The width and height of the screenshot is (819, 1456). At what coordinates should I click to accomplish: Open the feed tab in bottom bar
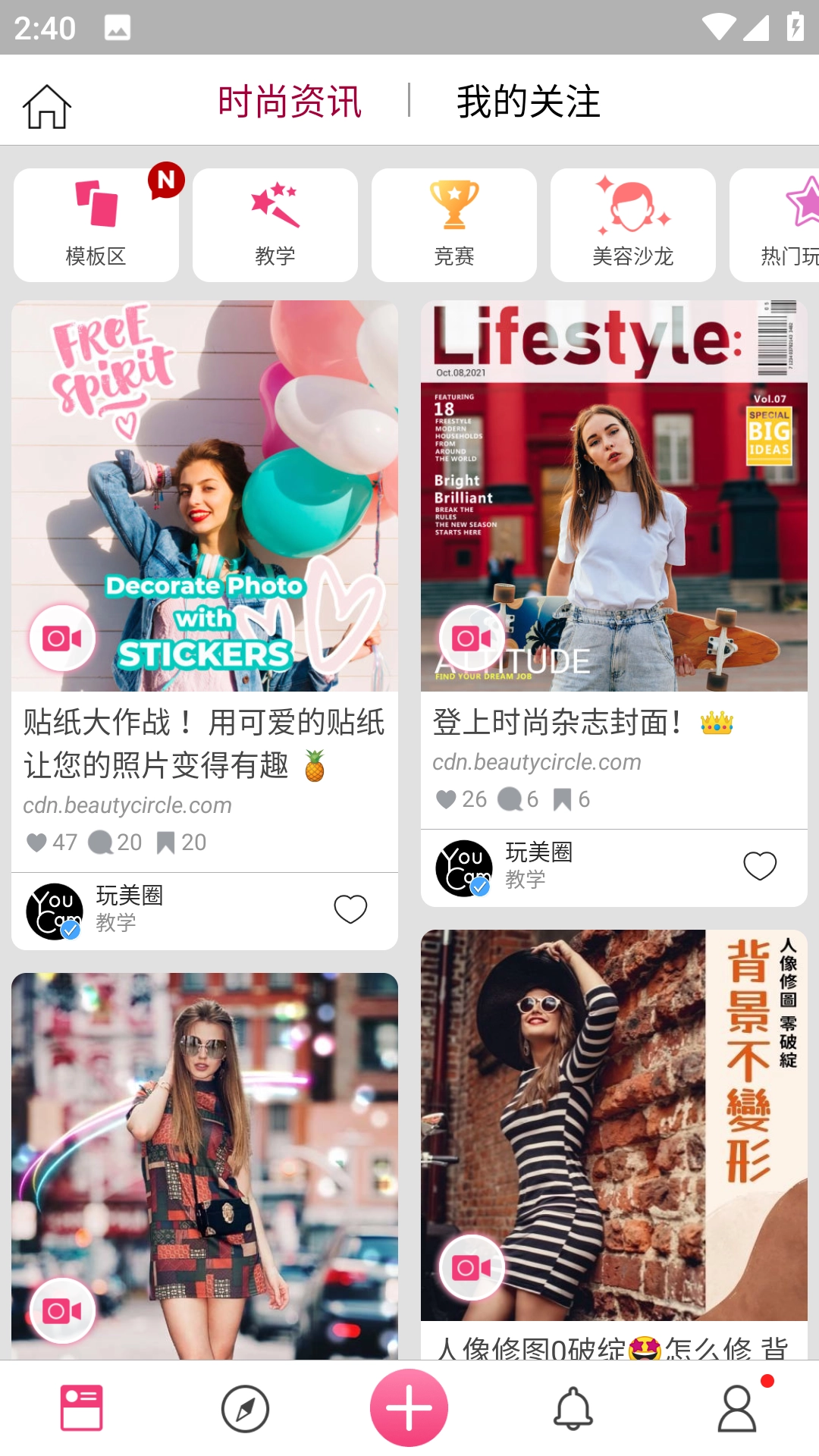click(82, 1409)
